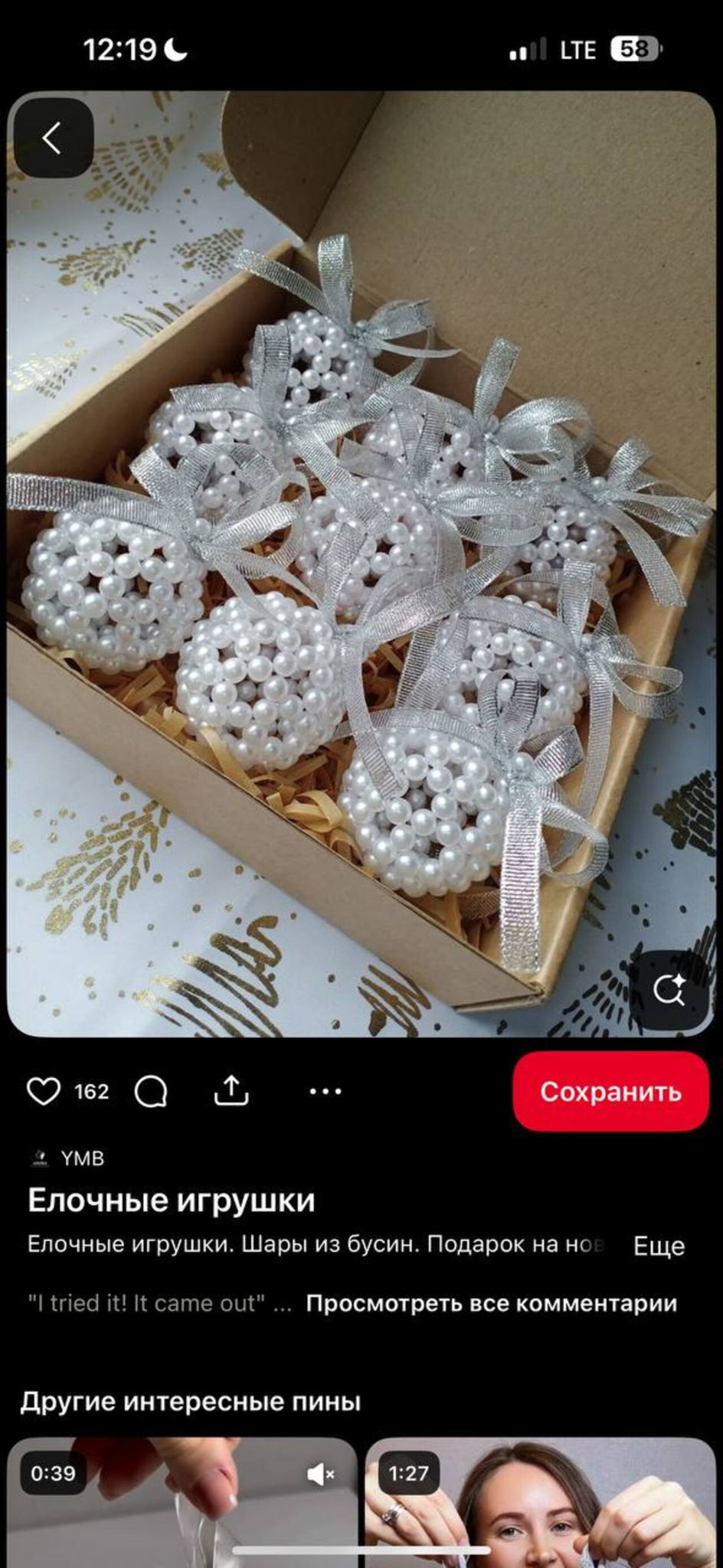Tap the moon icon near the clock
The width and height of the screenshot is (723, 1568).
[x=176, y=49]
